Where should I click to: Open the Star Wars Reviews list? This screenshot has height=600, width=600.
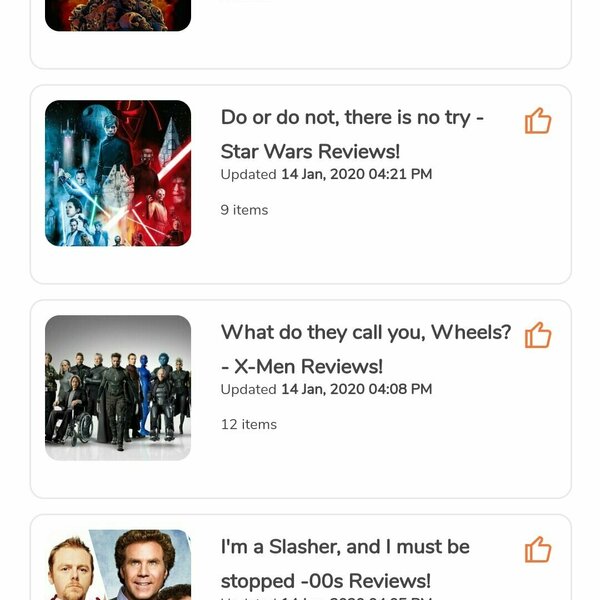click(352, 134)
